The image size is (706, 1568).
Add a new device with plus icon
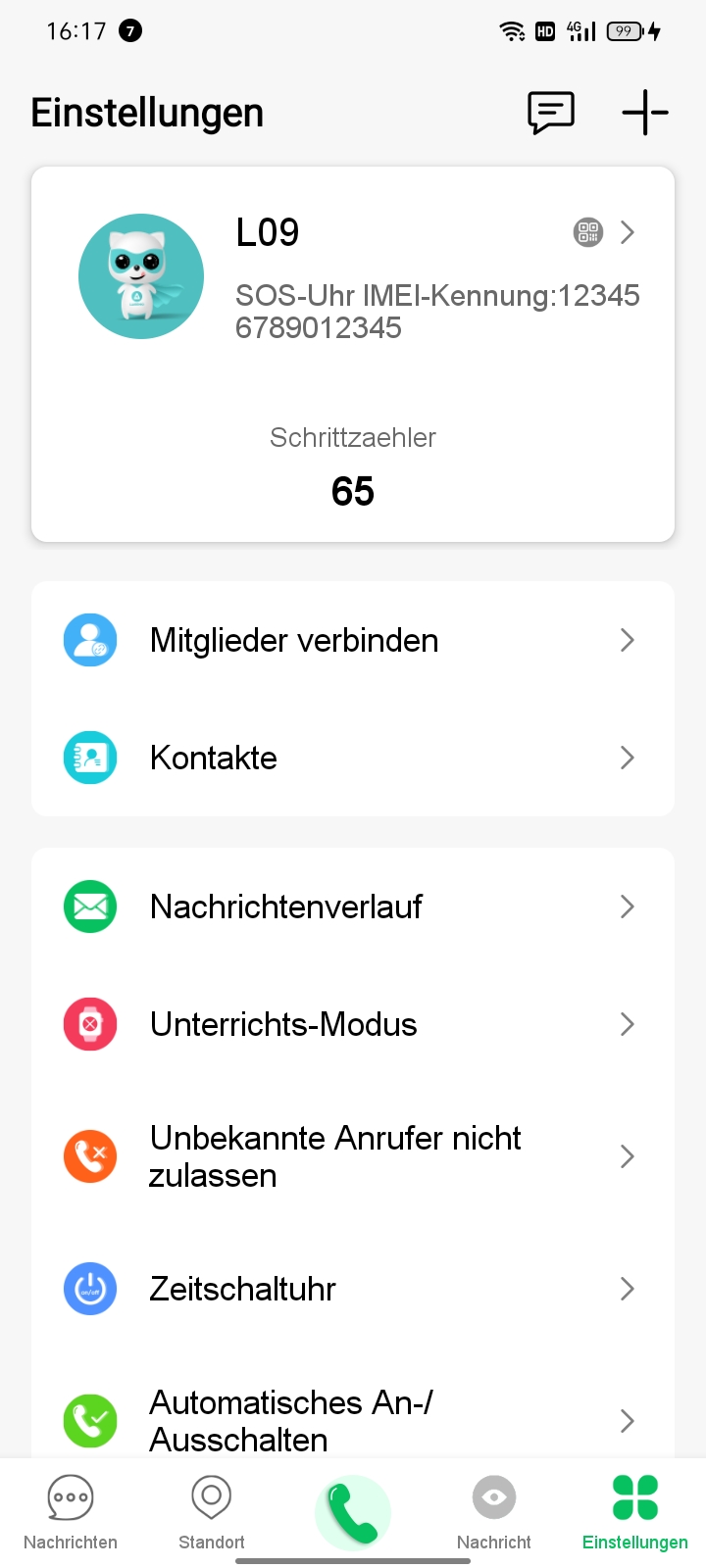(645, 113)
